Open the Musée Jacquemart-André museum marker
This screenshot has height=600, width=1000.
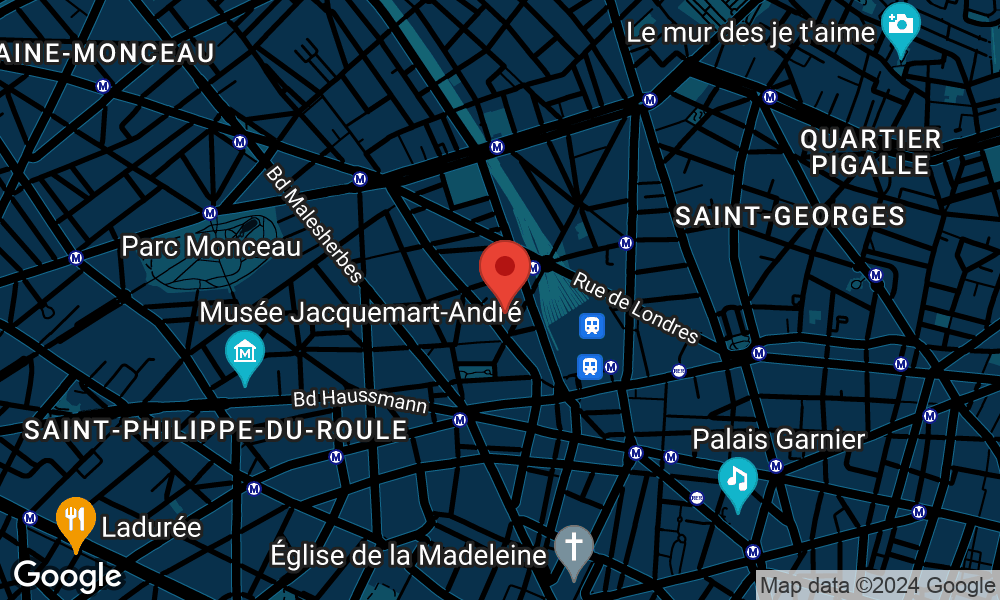[x=245, y=353]
